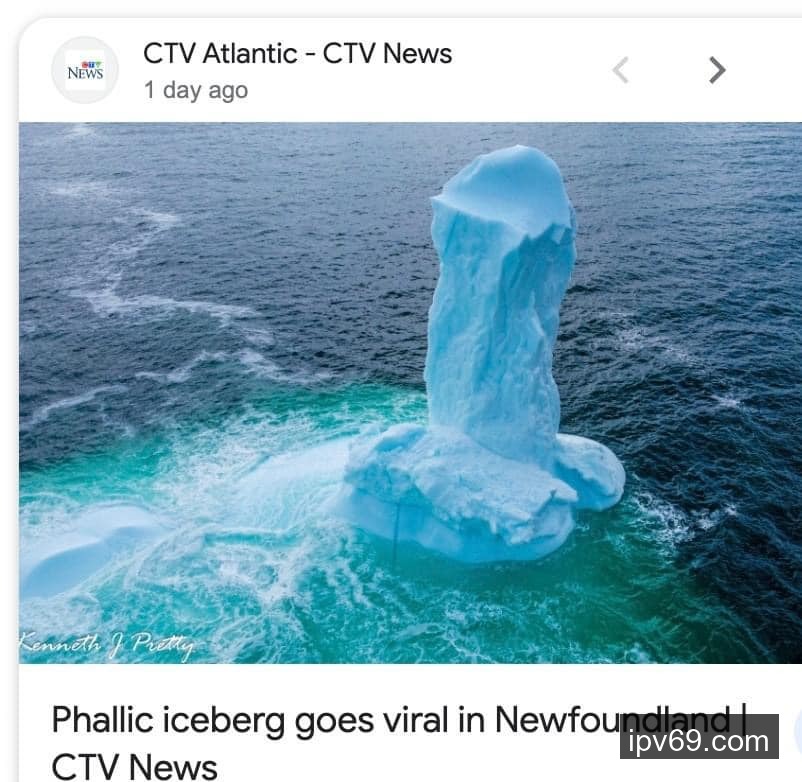Image resolution: width=802 pixels, height=782 pixels.
Task: Go to the next news card arrow
Action: [x=716, y=70]
